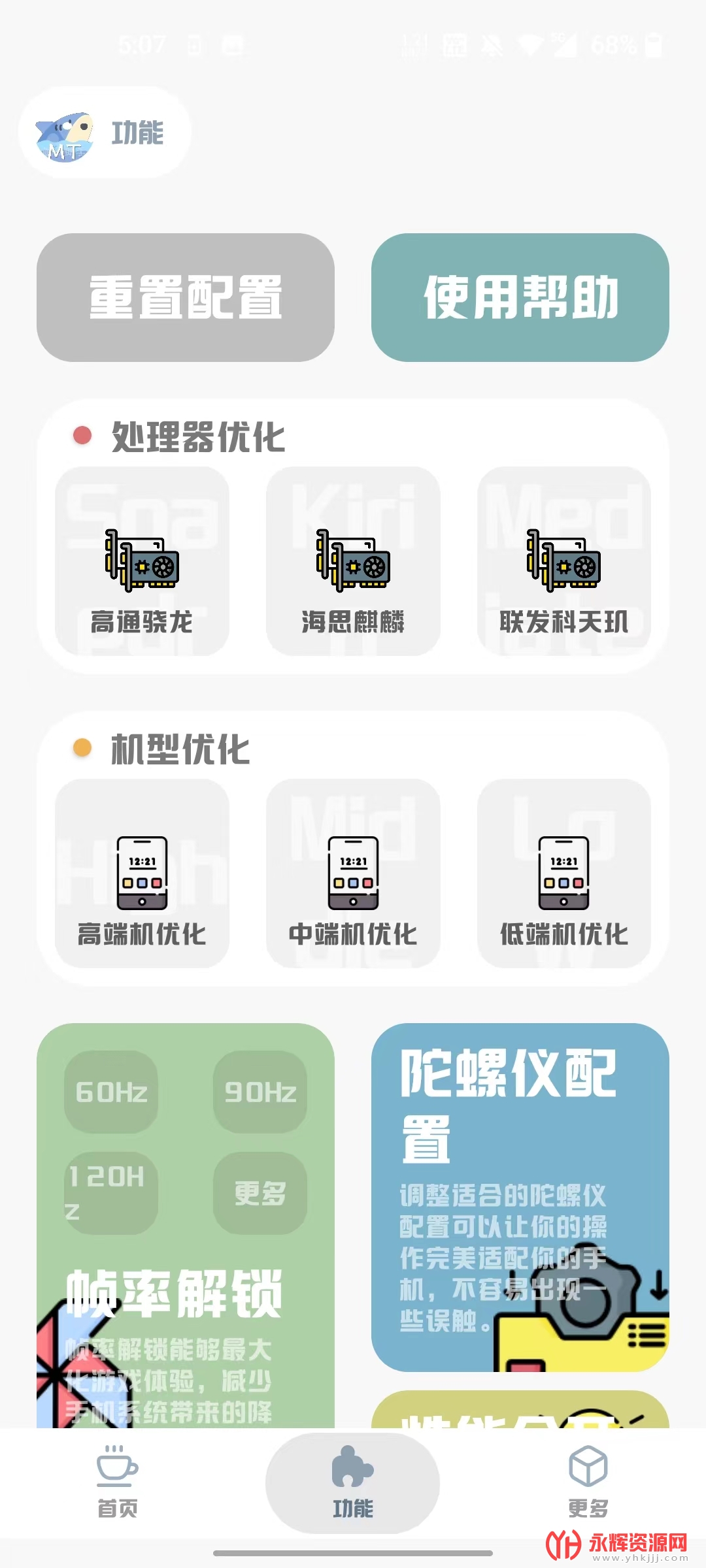The width and height of the screenshot is (706, 1568).
Task: Open the 陀螺仪配置 gyroscope card
Action: (x=520, y=1196)
